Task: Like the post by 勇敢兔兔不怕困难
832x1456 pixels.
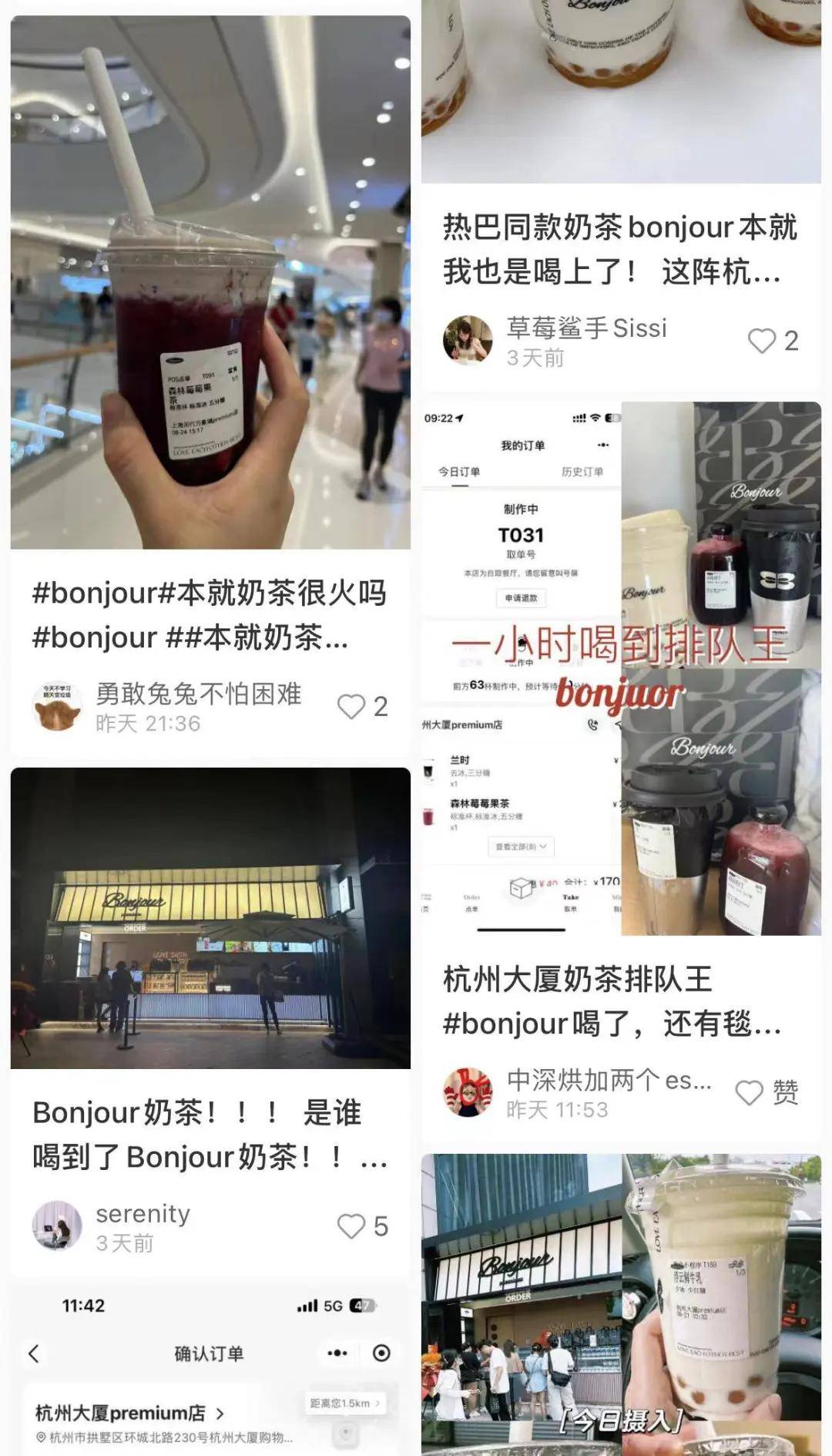Action: pos(351,707)
